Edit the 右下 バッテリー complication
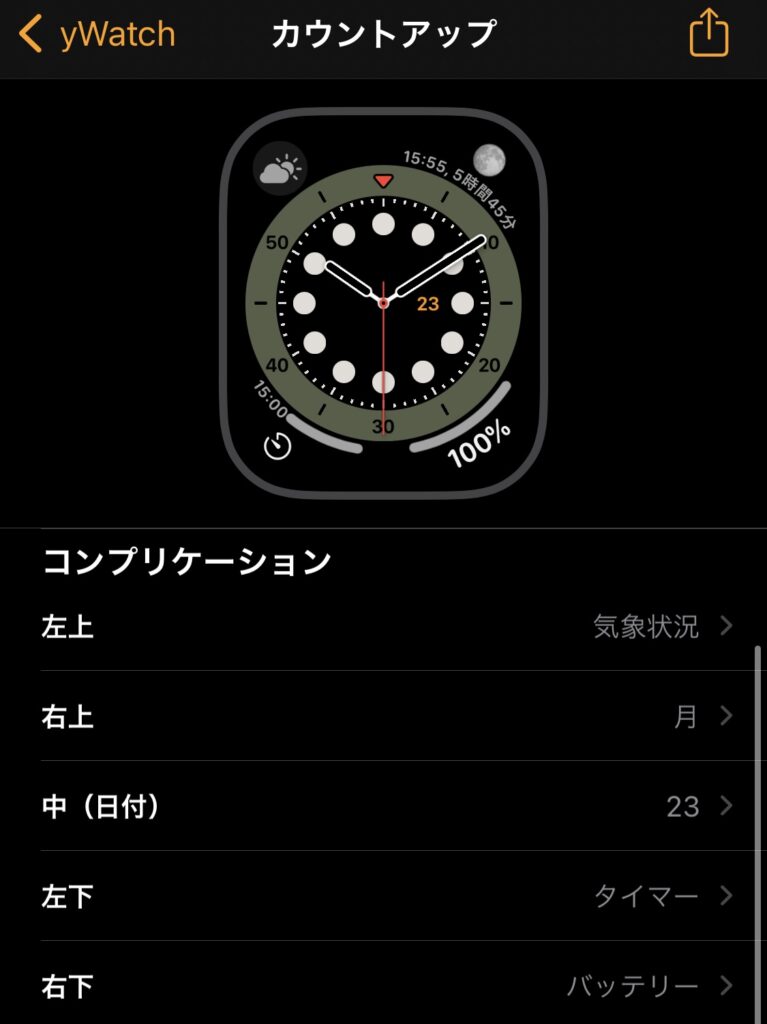The height and width of the screenshot is (1024, 767). [x=385, y=986]
